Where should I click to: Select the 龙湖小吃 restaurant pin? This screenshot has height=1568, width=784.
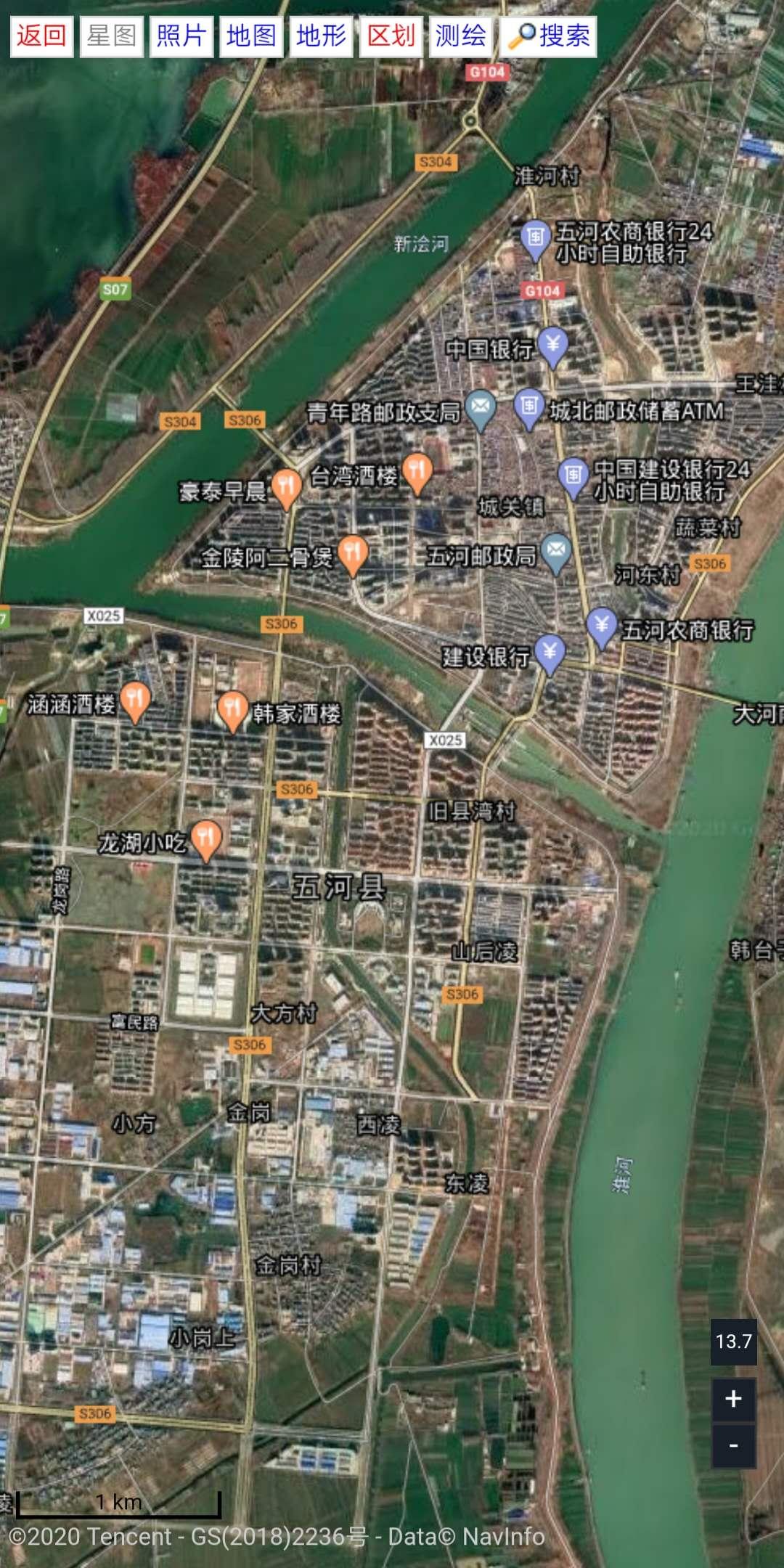[206, 841]
